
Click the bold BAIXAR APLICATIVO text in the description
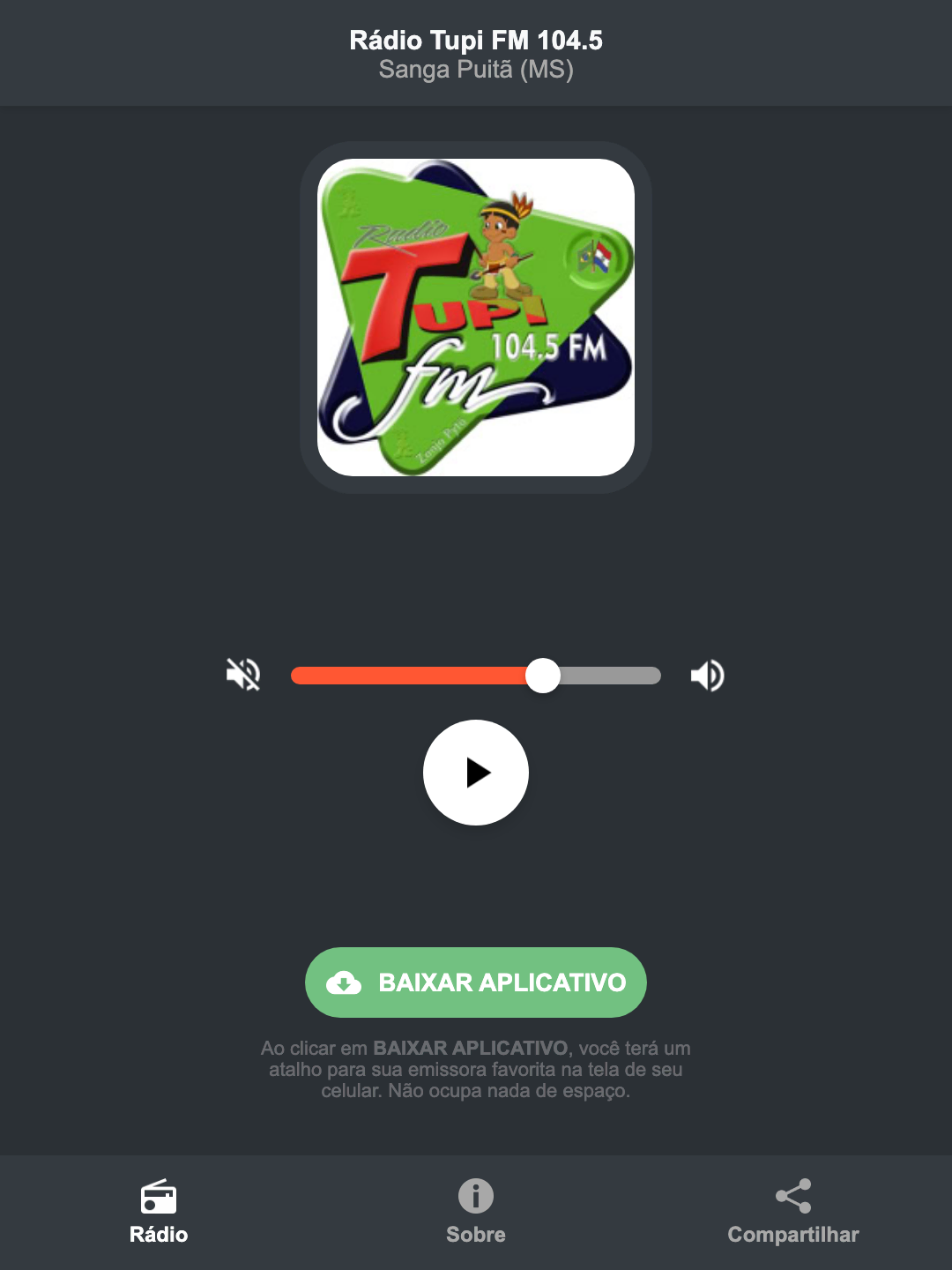[x=472, y=1049]
